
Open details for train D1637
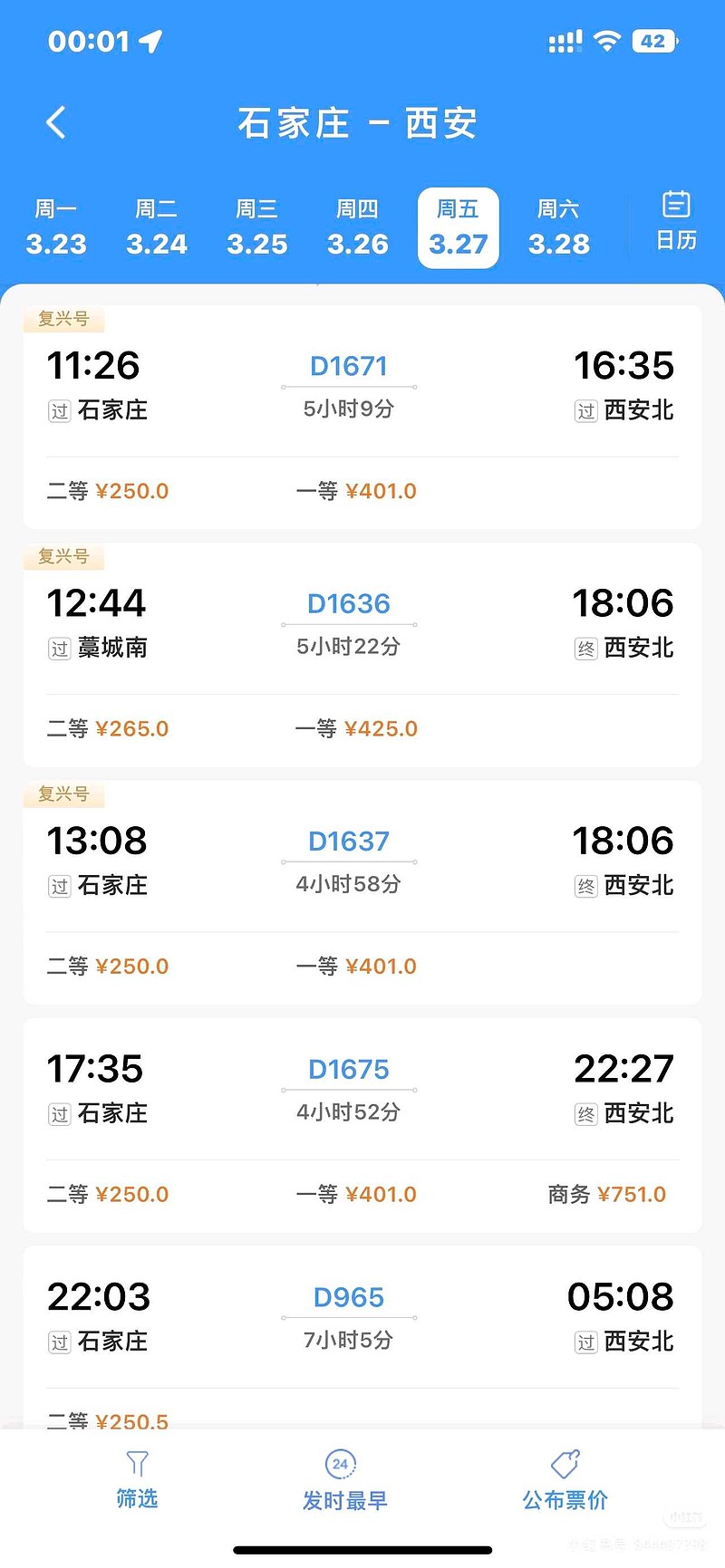pyautogui.click(x=348, y=842)
